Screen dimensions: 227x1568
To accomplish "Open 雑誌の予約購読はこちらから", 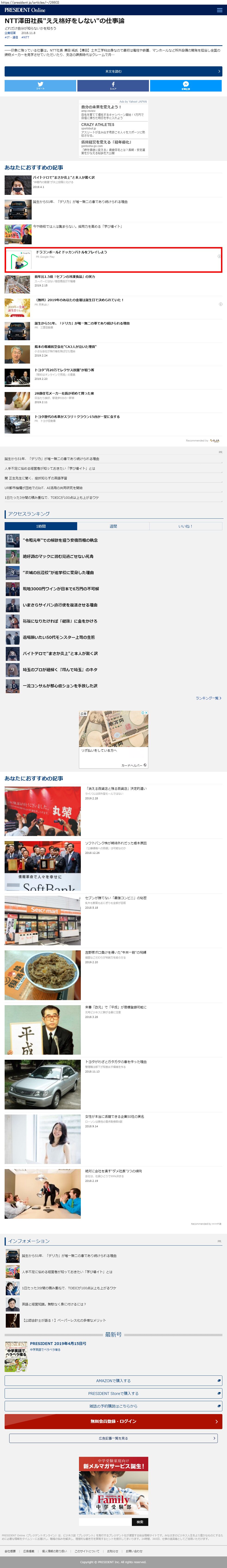I will coord(113,1406).
